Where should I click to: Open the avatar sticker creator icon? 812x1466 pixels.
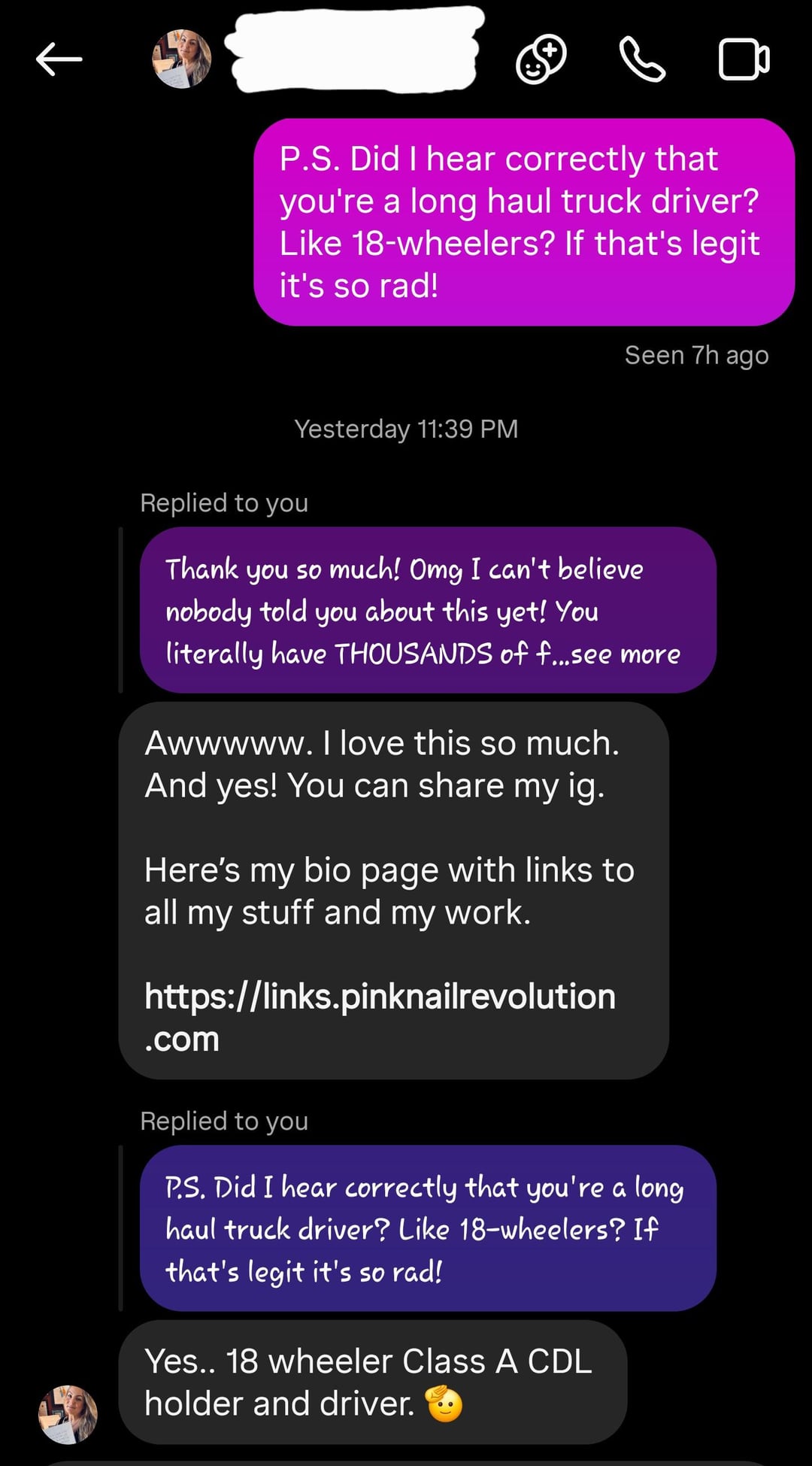point(541,59)
